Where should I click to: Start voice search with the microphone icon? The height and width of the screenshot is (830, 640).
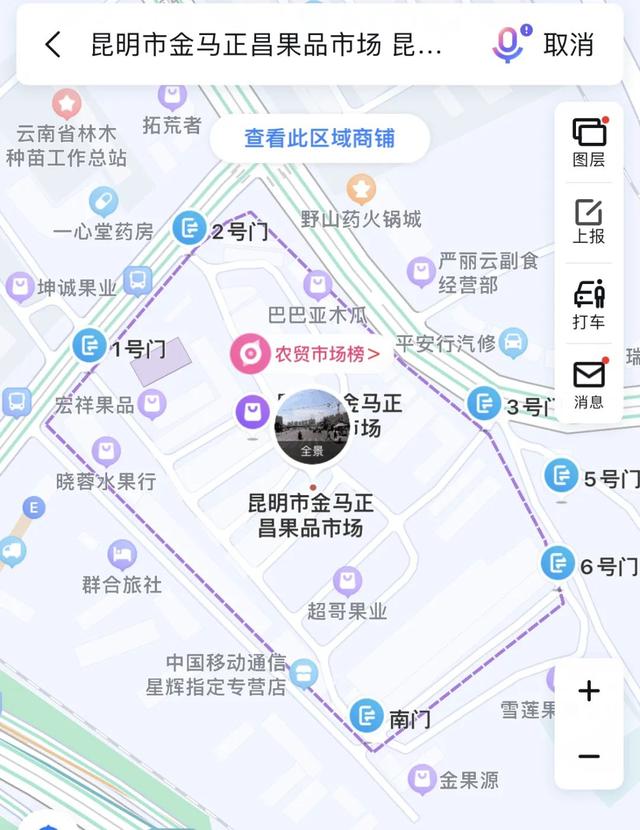[x=511, y=43]
